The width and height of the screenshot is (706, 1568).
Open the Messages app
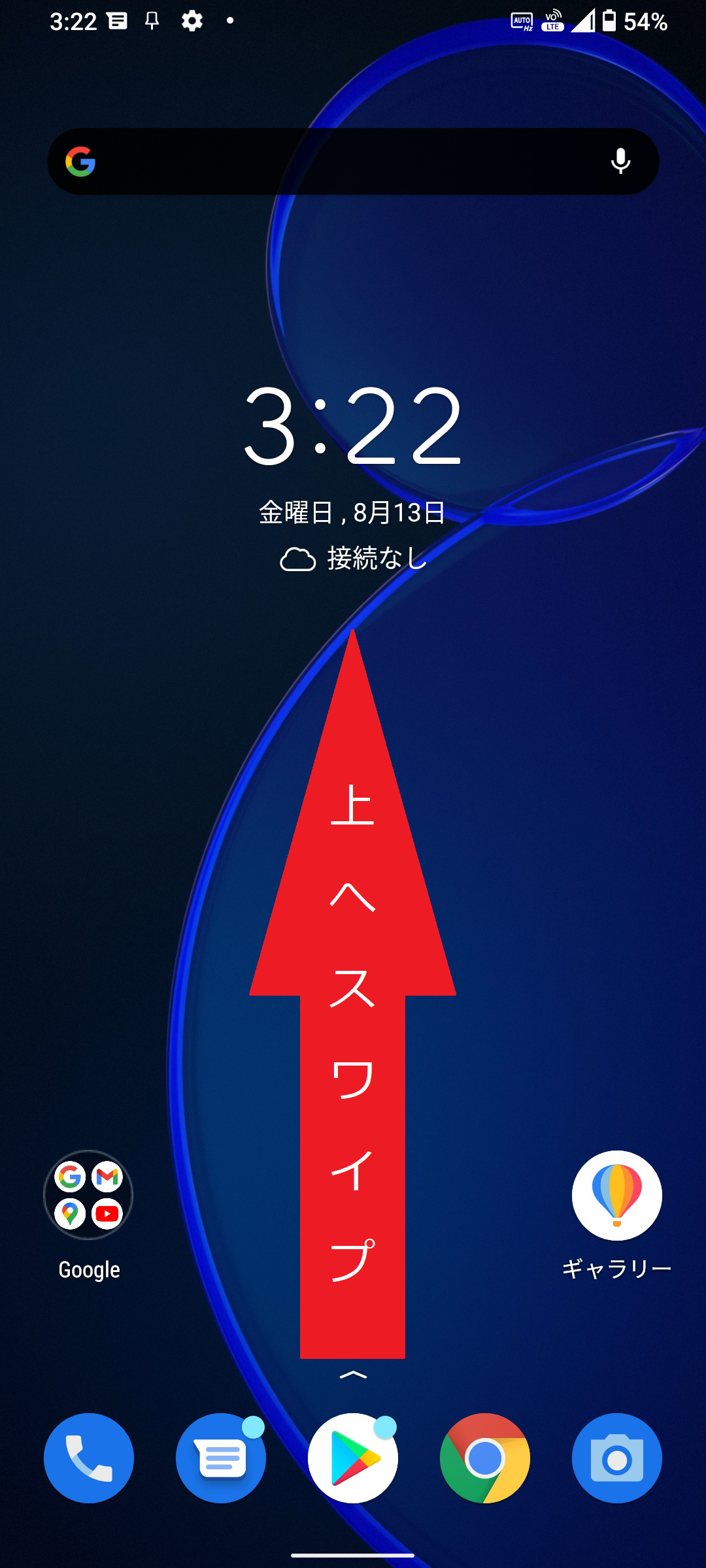(221, 1458)
